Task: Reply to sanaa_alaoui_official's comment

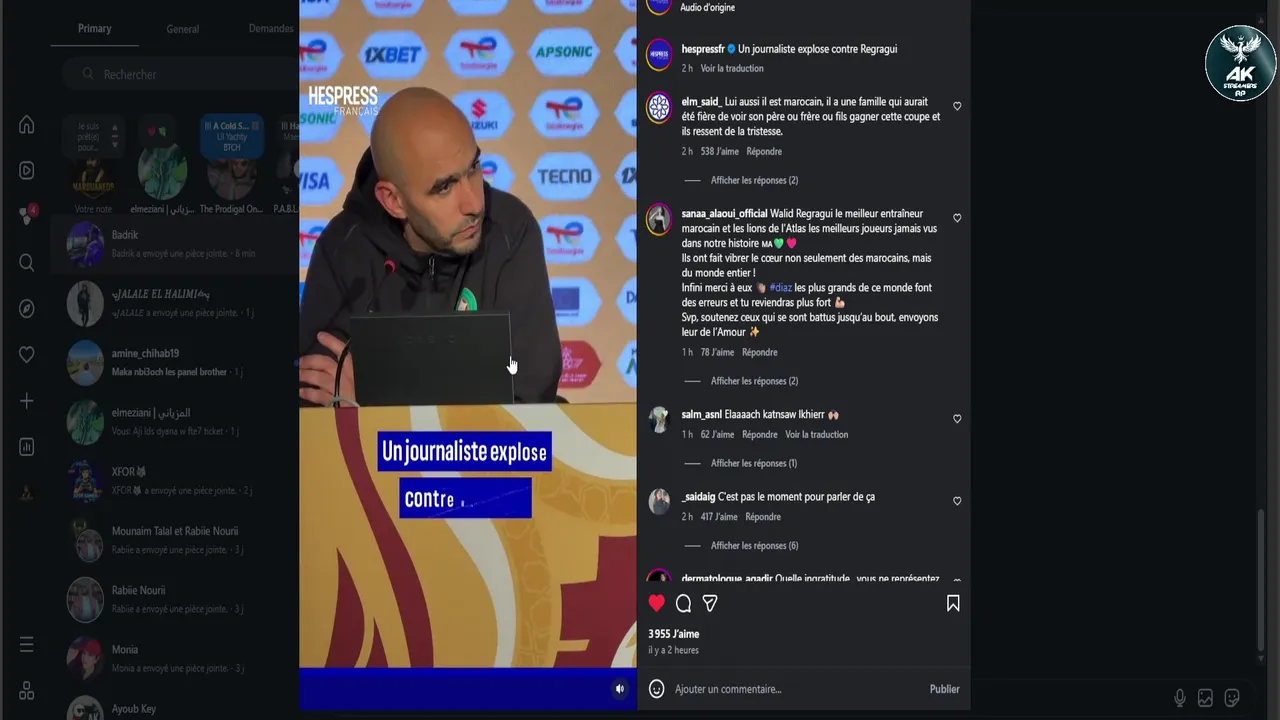Action: point(760,352)
